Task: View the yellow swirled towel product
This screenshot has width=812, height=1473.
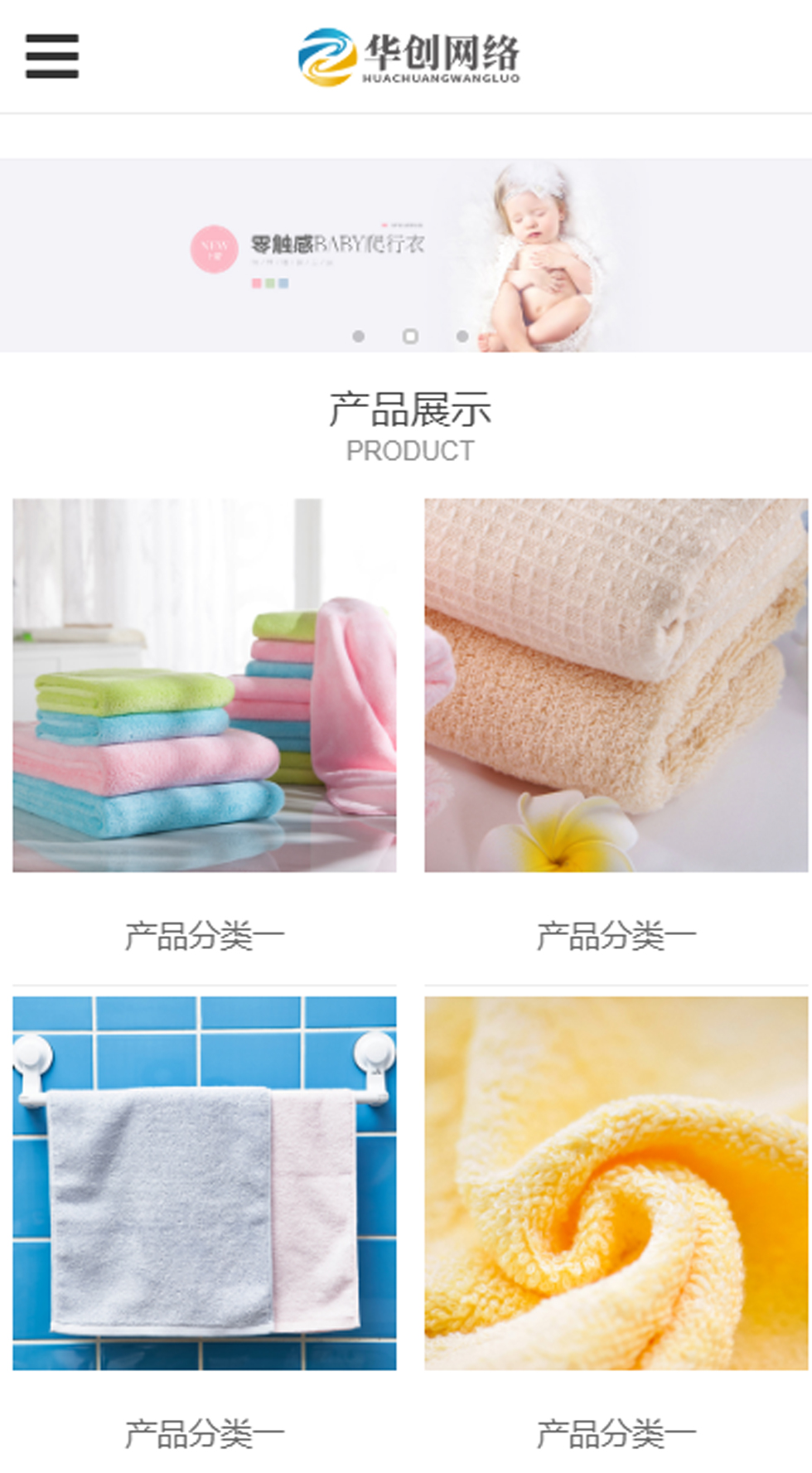Action: tap(616, 1182)
